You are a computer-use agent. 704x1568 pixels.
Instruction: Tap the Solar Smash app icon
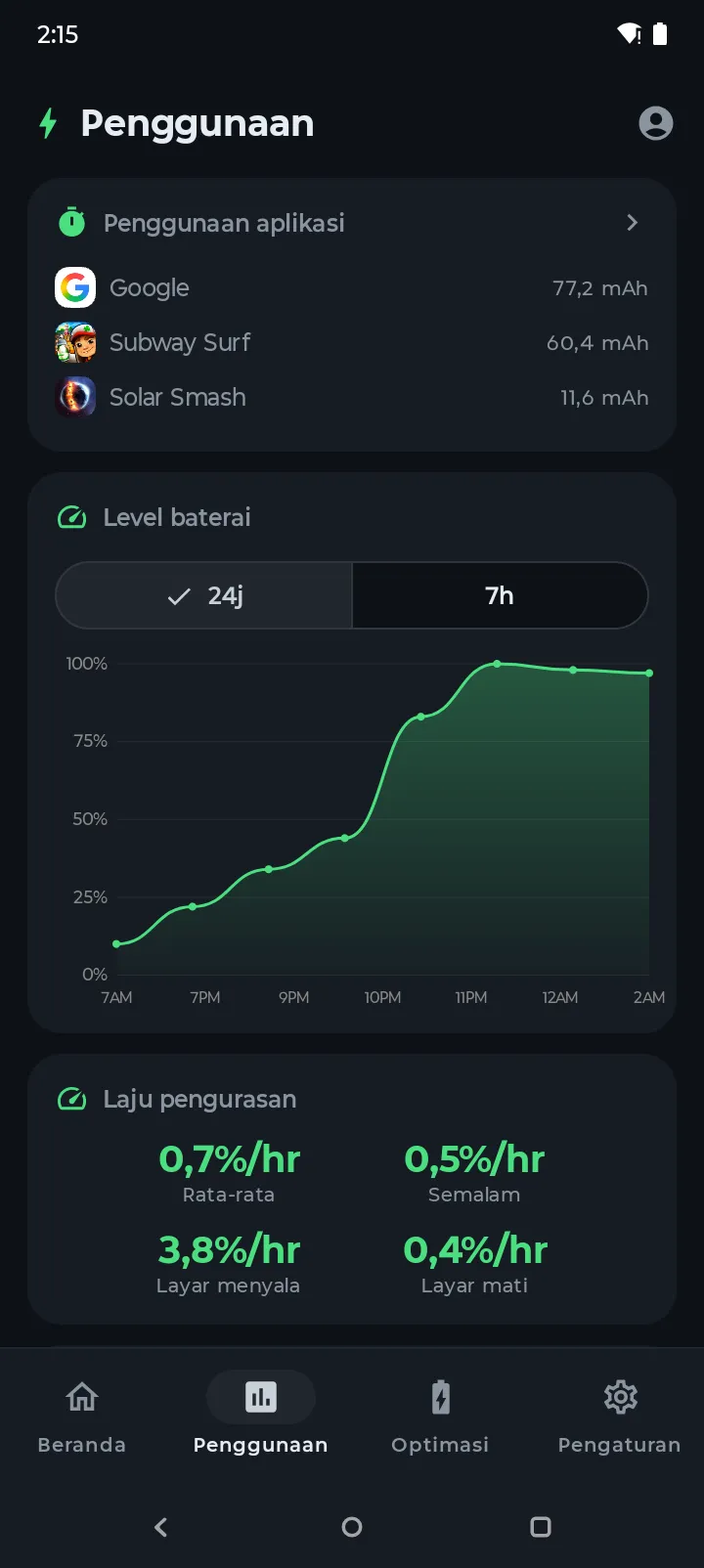75,397
